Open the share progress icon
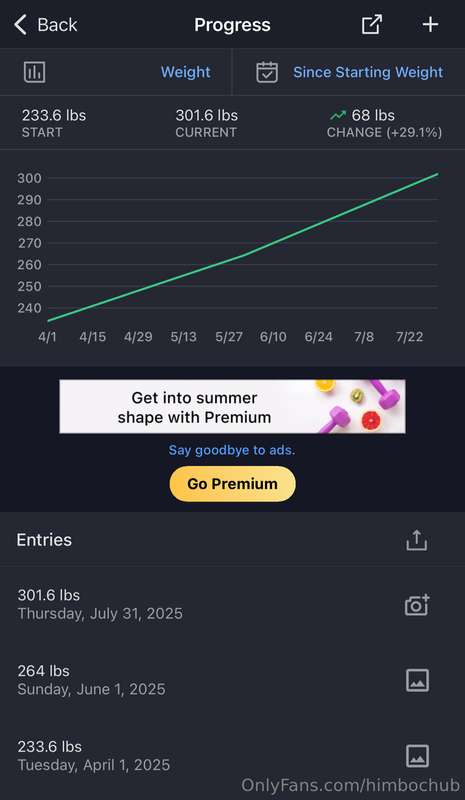 tap(372, 24)
